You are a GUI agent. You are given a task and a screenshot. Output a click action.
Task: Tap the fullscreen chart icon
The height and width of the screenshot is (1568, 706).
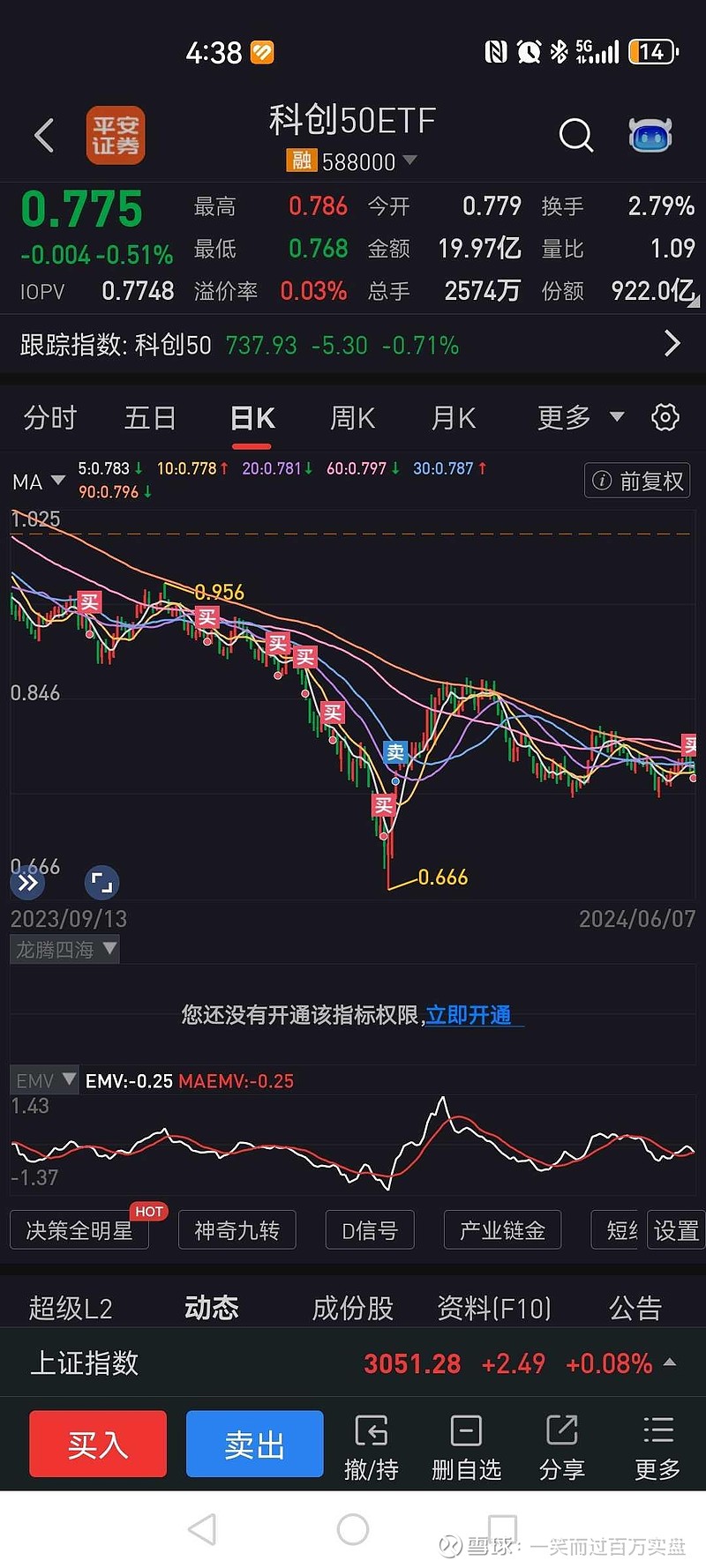(x=101, y=882)
